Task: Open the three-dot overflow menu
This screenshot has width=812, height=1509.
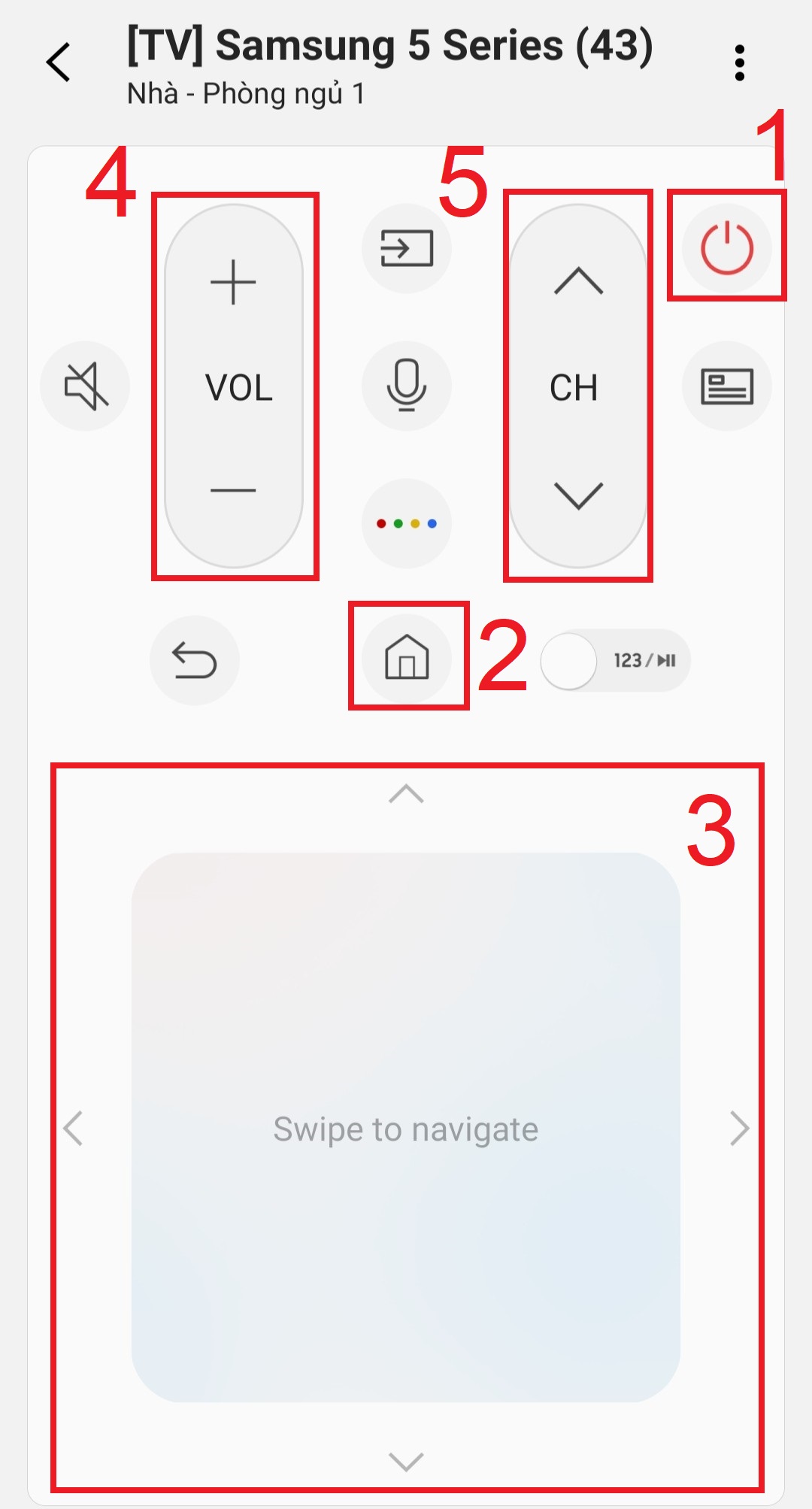Action: coord(740,62)
